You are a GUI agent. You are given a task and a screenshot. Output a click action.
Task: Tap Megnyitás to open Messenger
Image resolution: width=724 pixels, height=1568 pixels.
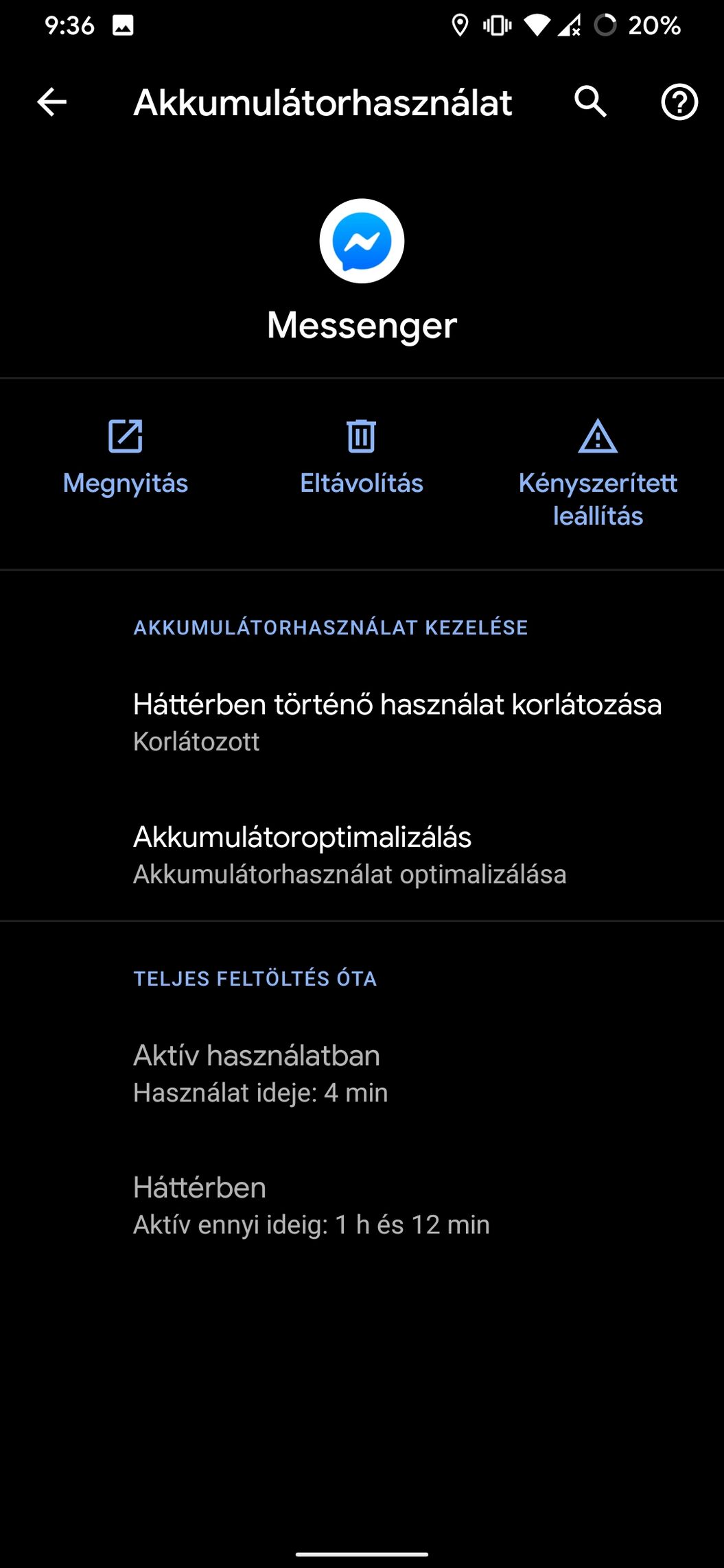tap(125, 458)
